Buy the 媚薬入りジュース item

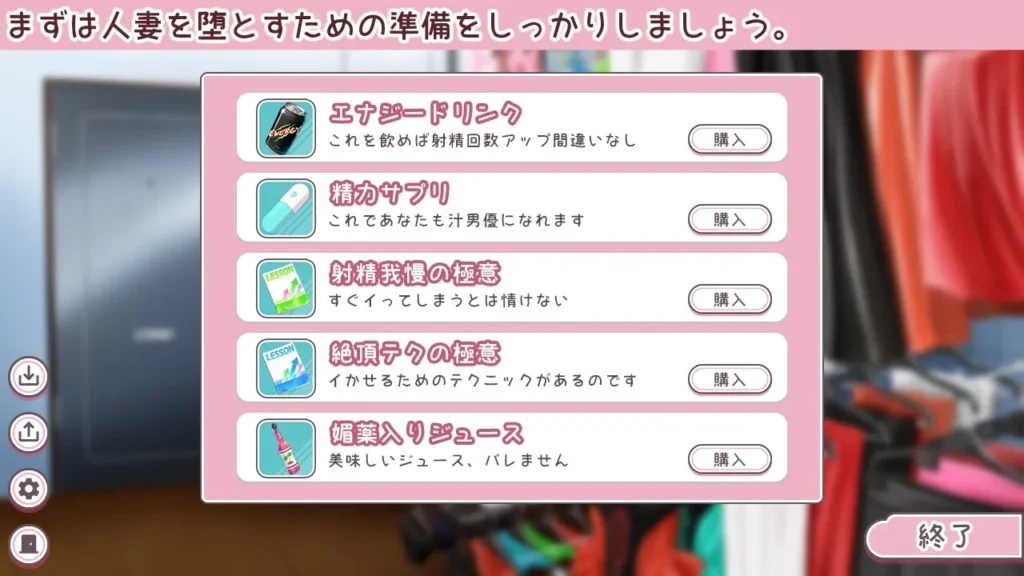pos(729,459)
